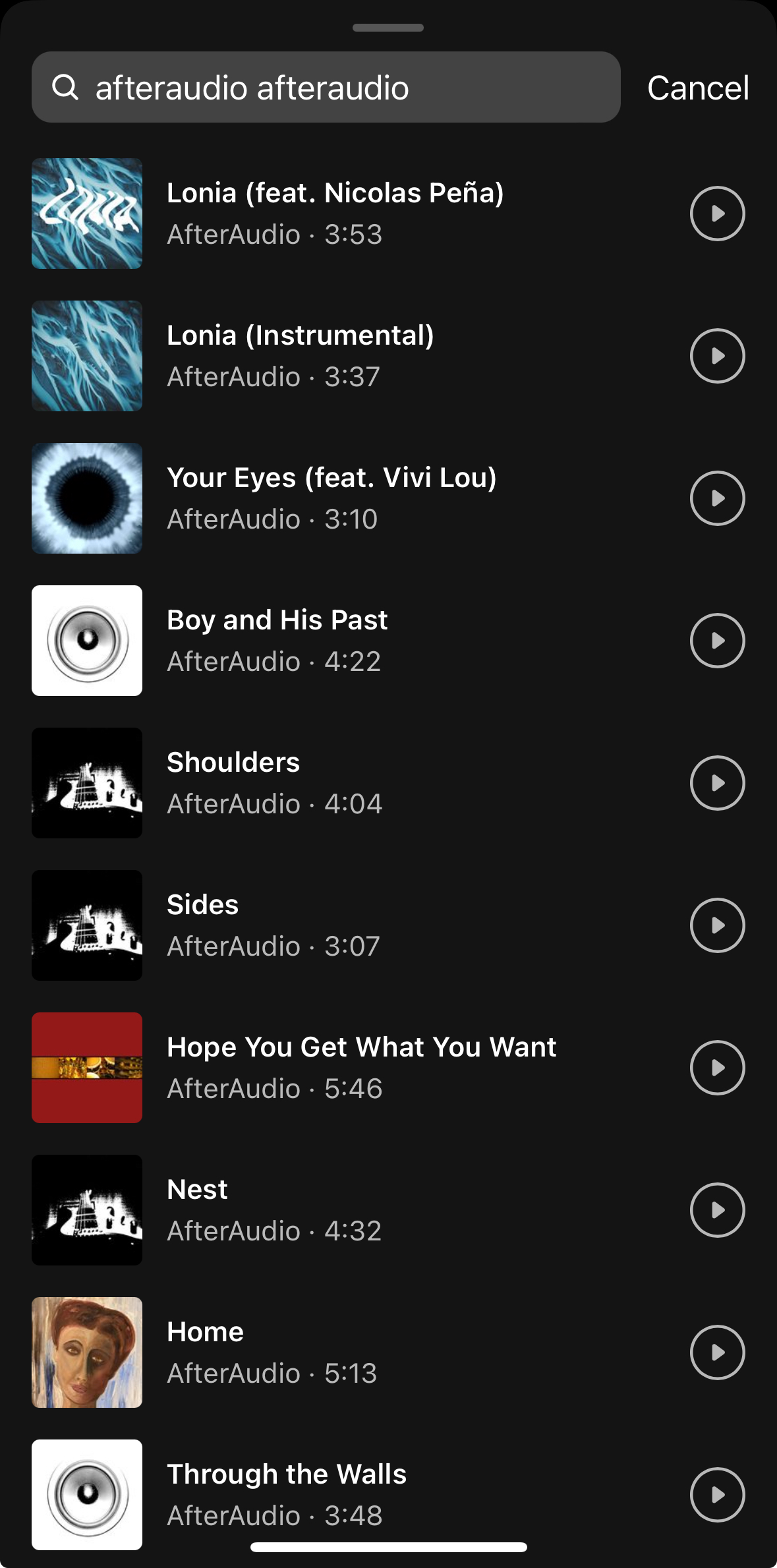Select Hope You Get What You Want
The width and height of the screenshot is (777, 1568).
361,1068
